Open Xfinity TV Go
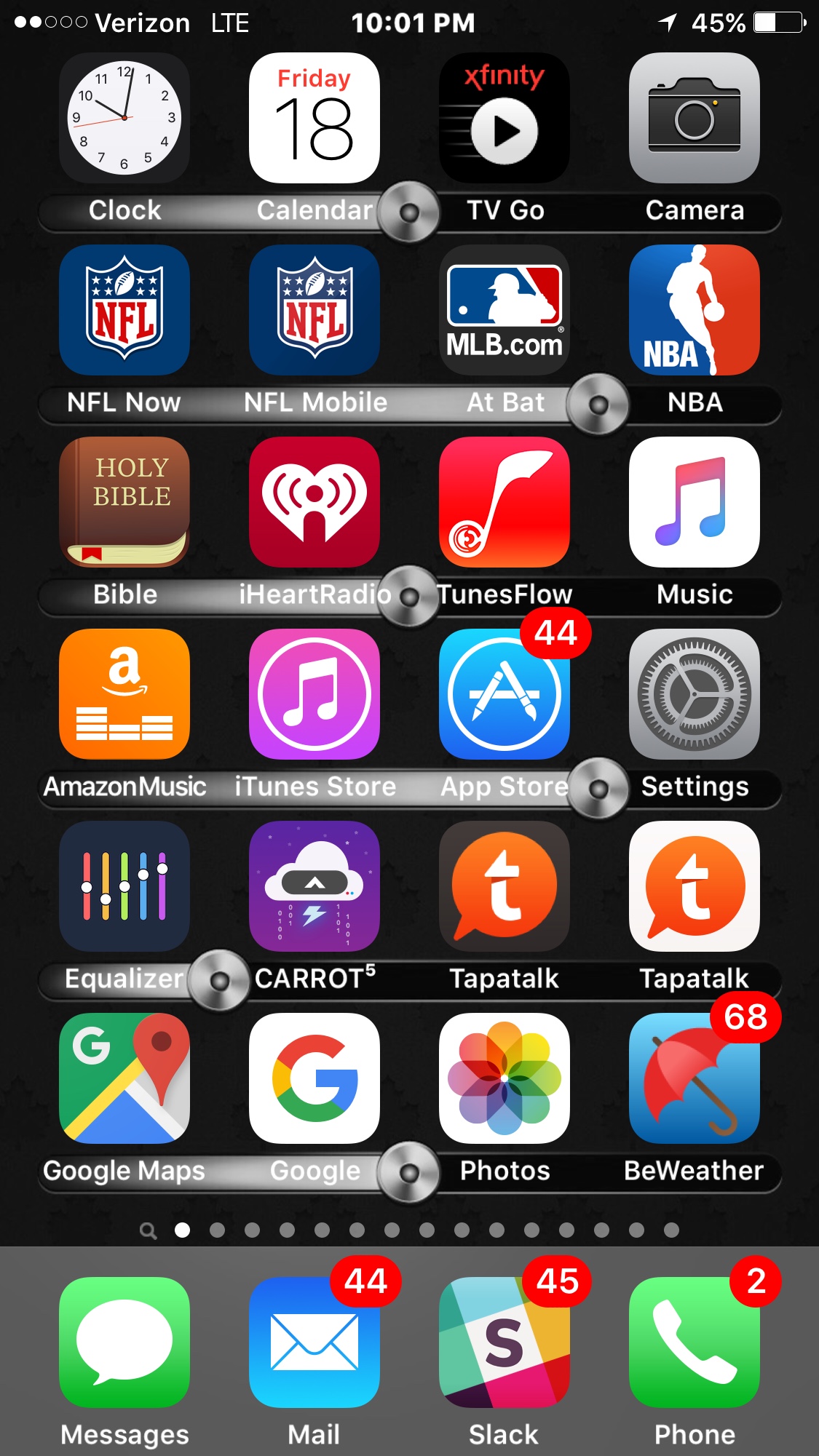 click(x=505, y=118)
